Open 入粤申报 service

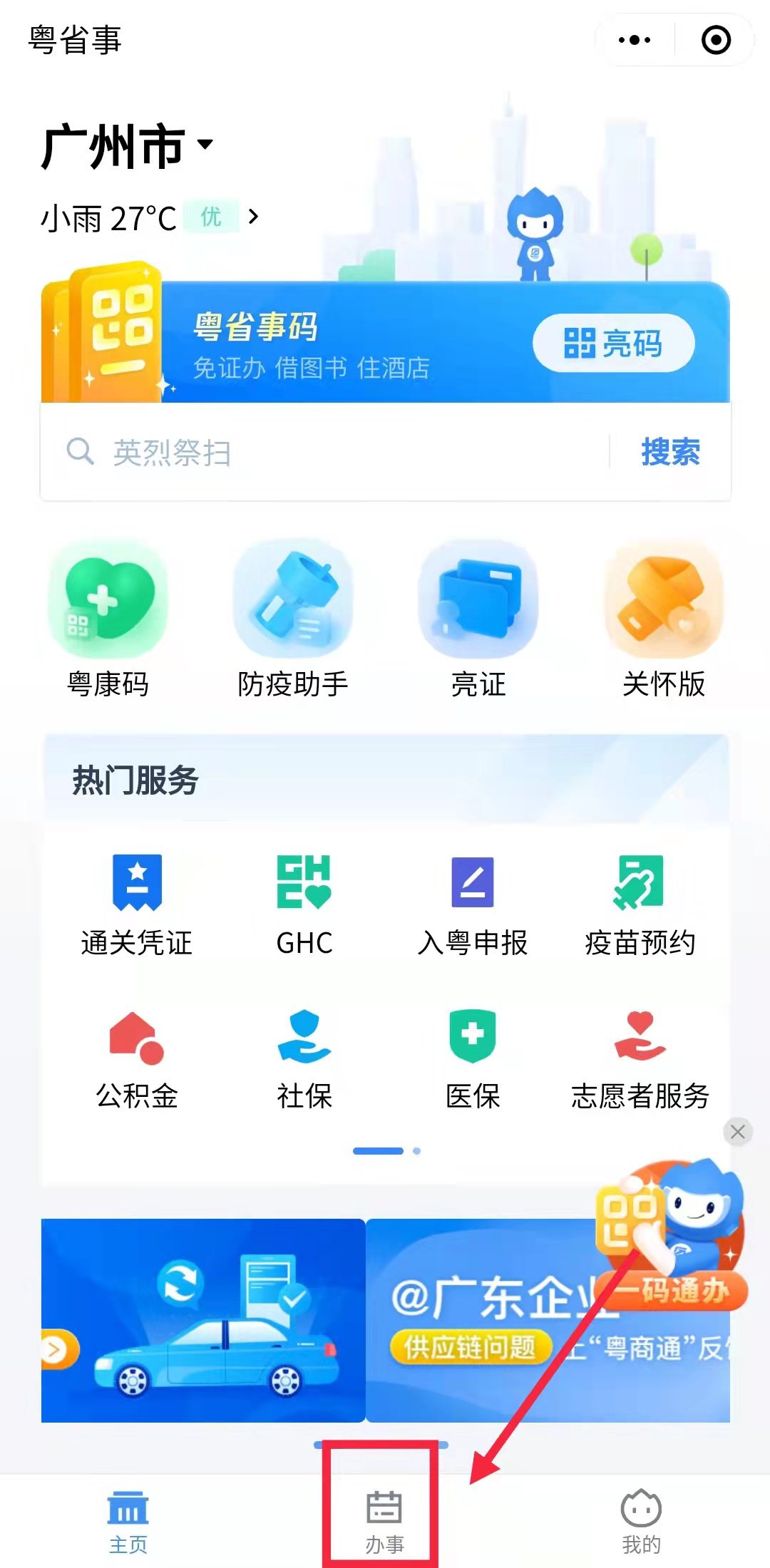pos(472,905)
